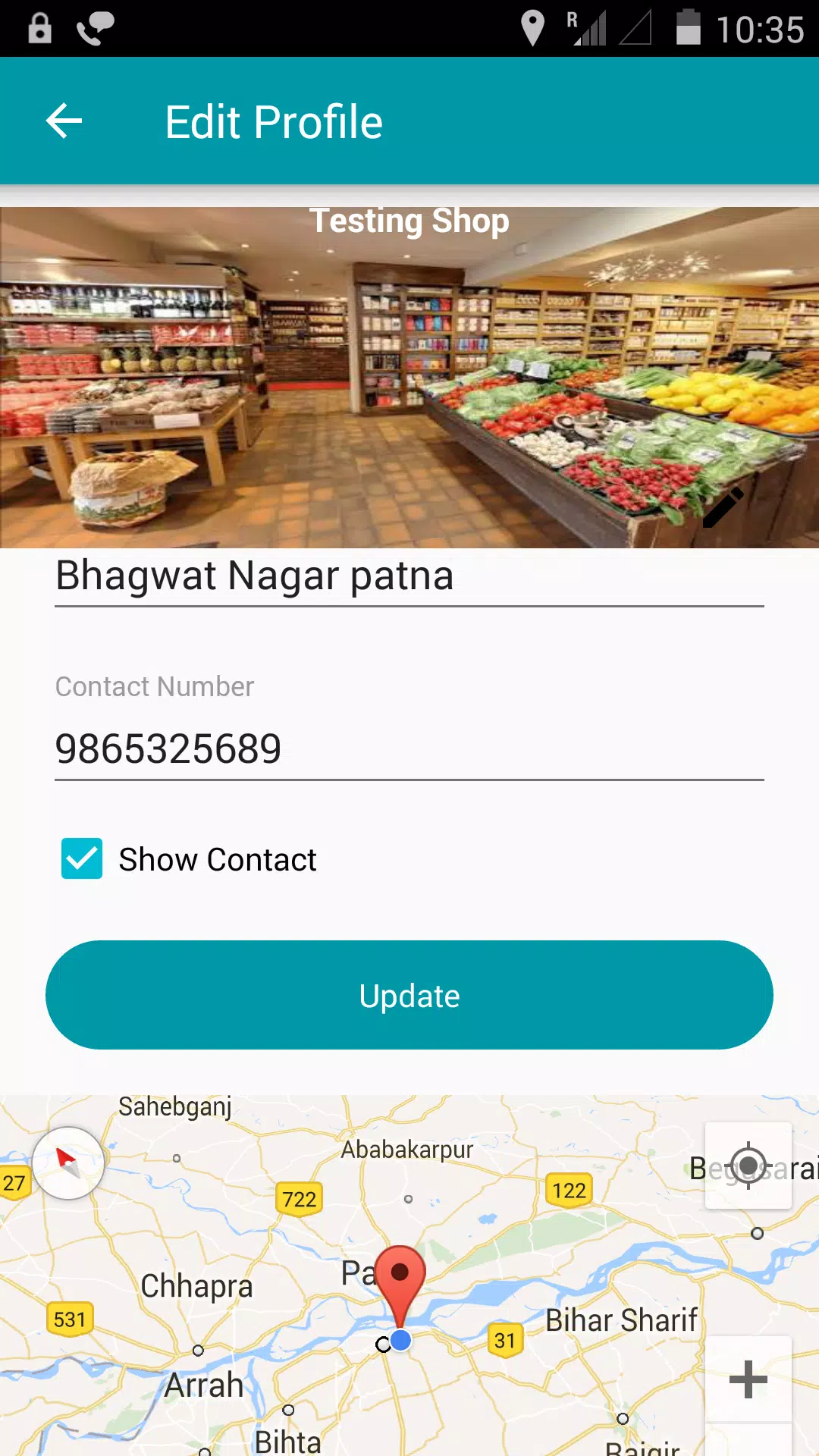Edit the shop photo with pencil icon

point(723,507)
